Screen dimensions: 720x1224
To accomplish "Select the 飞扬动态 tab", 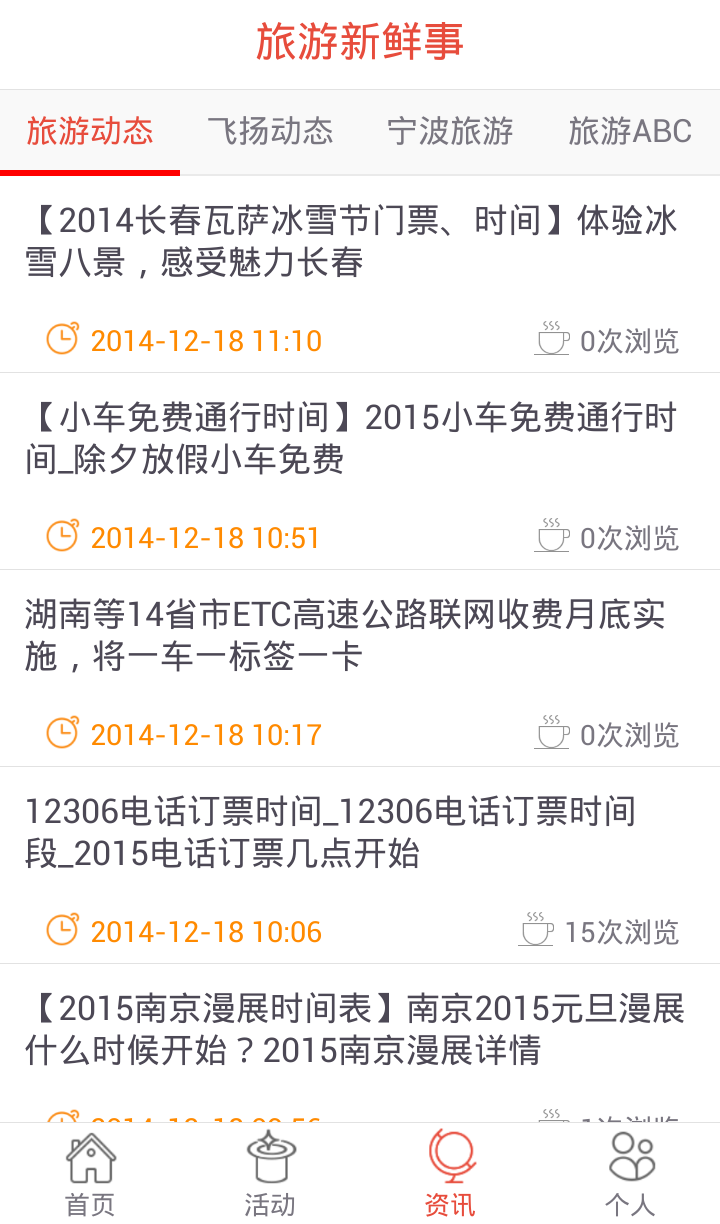I will pos(270,131).
